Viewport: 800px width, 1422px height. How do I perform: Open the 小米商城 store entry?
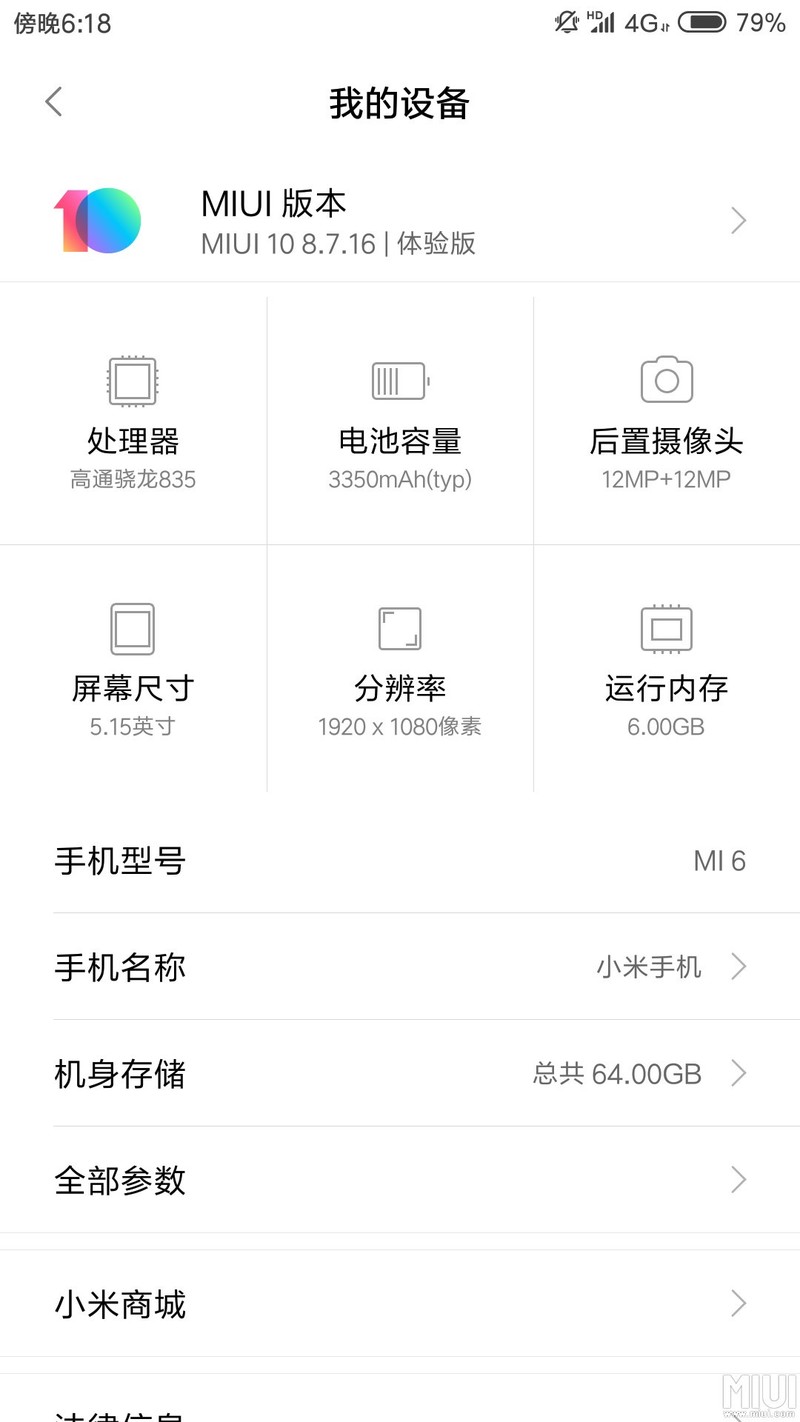point(737,1303)
